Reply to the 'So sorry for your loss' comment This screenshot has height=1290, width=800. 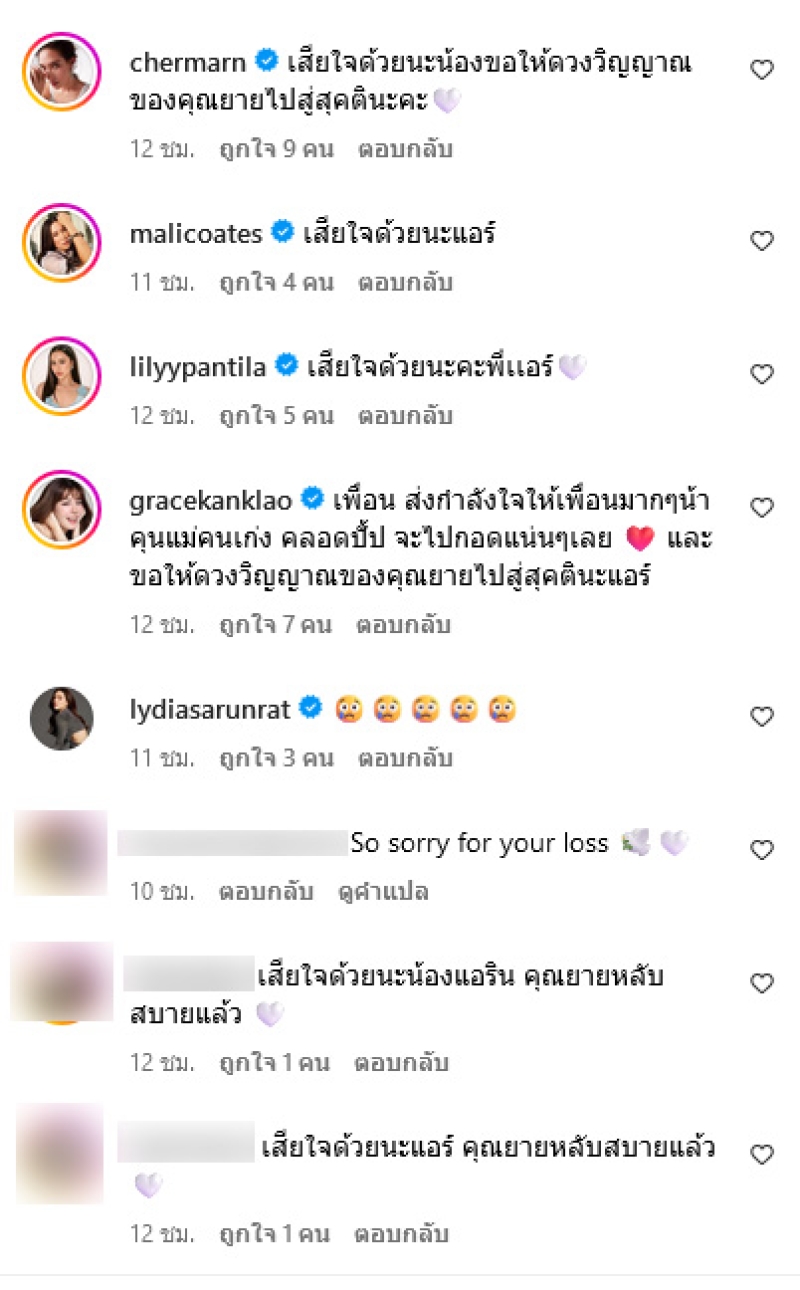(x=266, y=891)
